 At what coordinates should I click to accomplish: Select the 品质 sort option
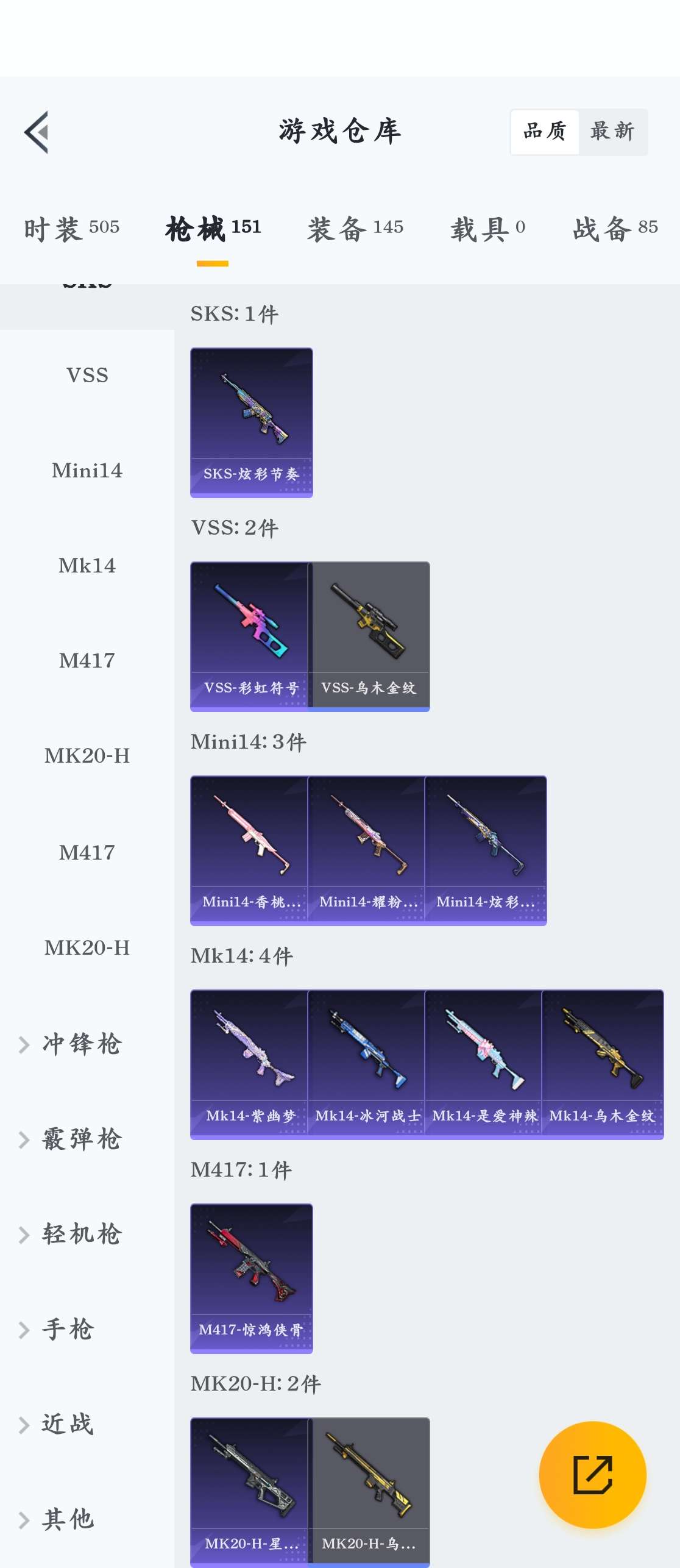click(x=545, y=132)
